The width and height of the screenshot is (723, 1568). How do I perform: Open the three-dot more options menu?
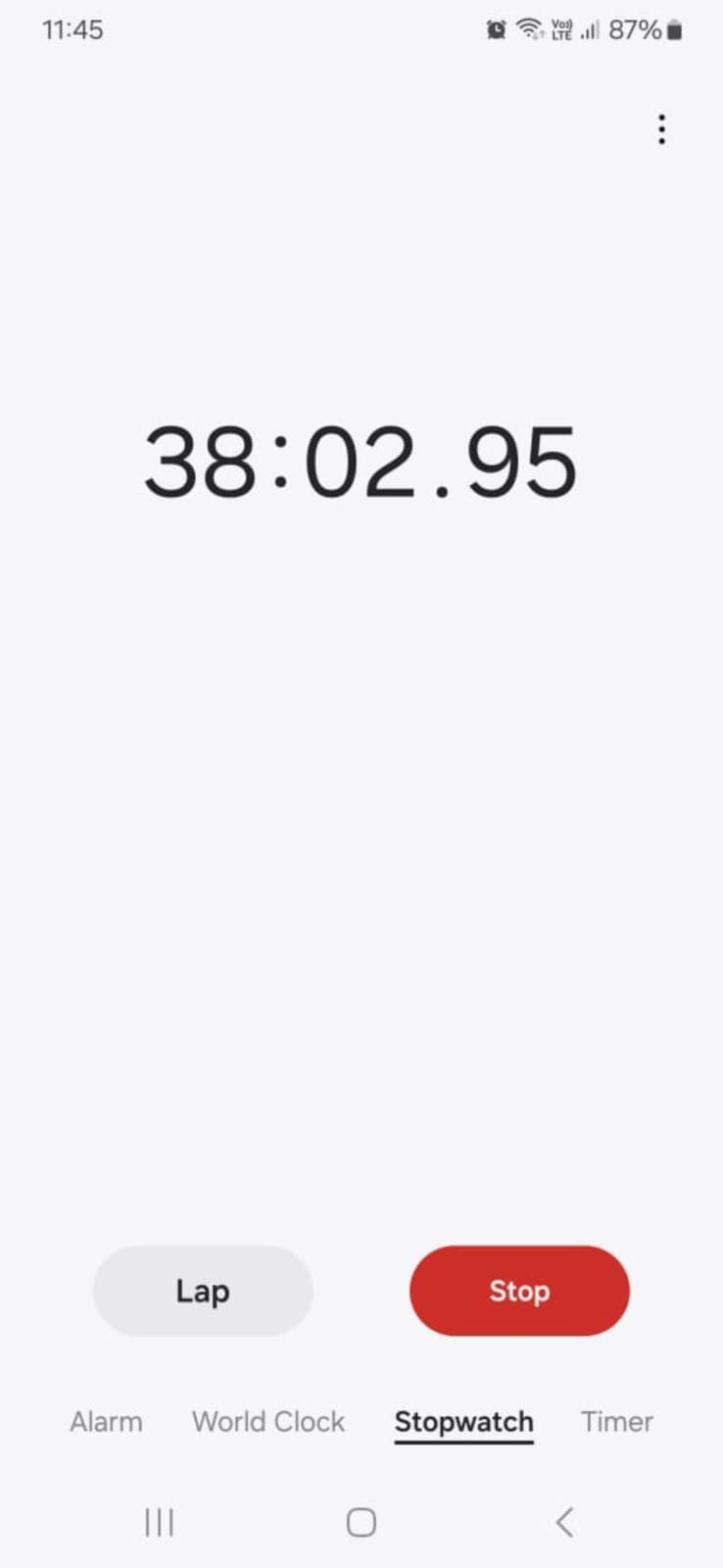(662, 129)
